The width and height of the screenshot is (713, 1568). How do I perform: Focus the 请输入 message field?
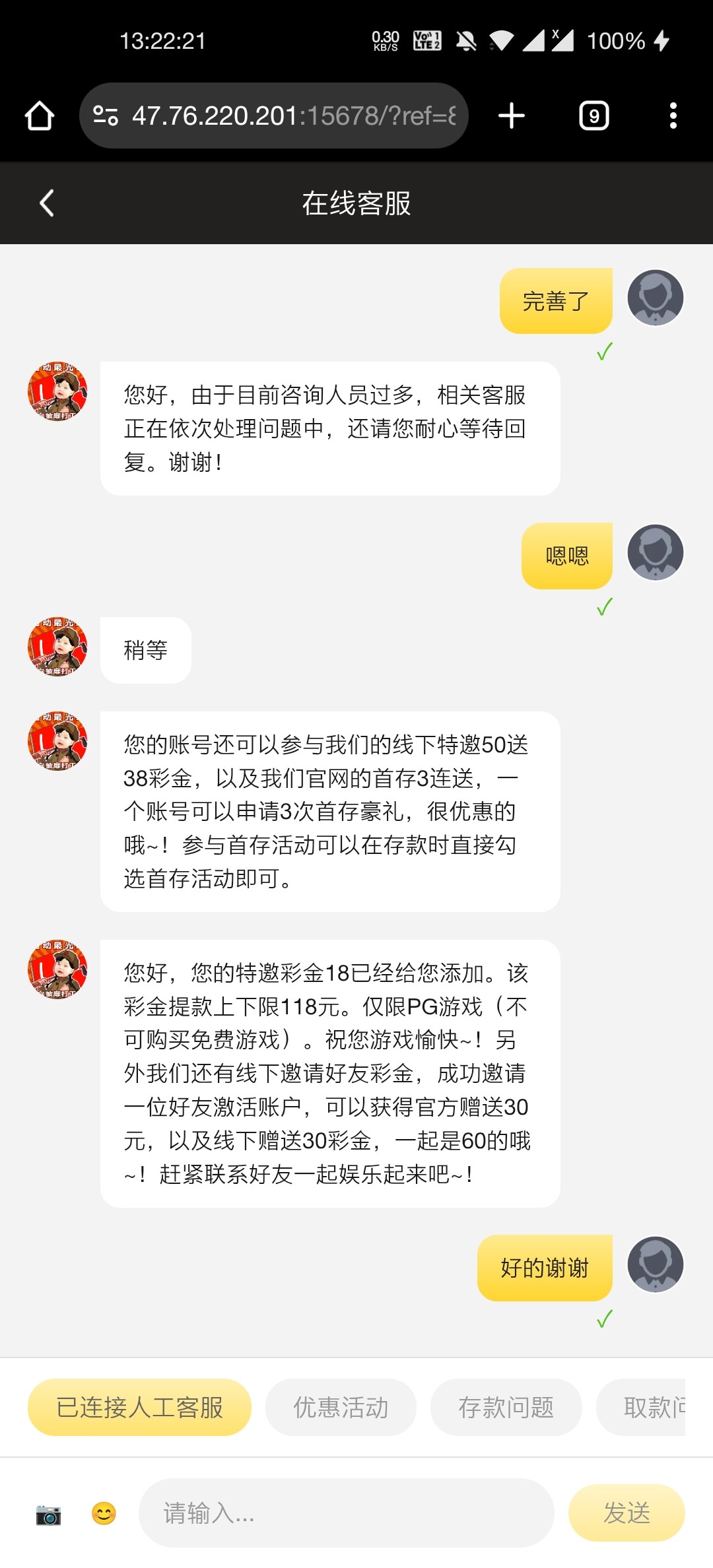(x=346, y=1513)
